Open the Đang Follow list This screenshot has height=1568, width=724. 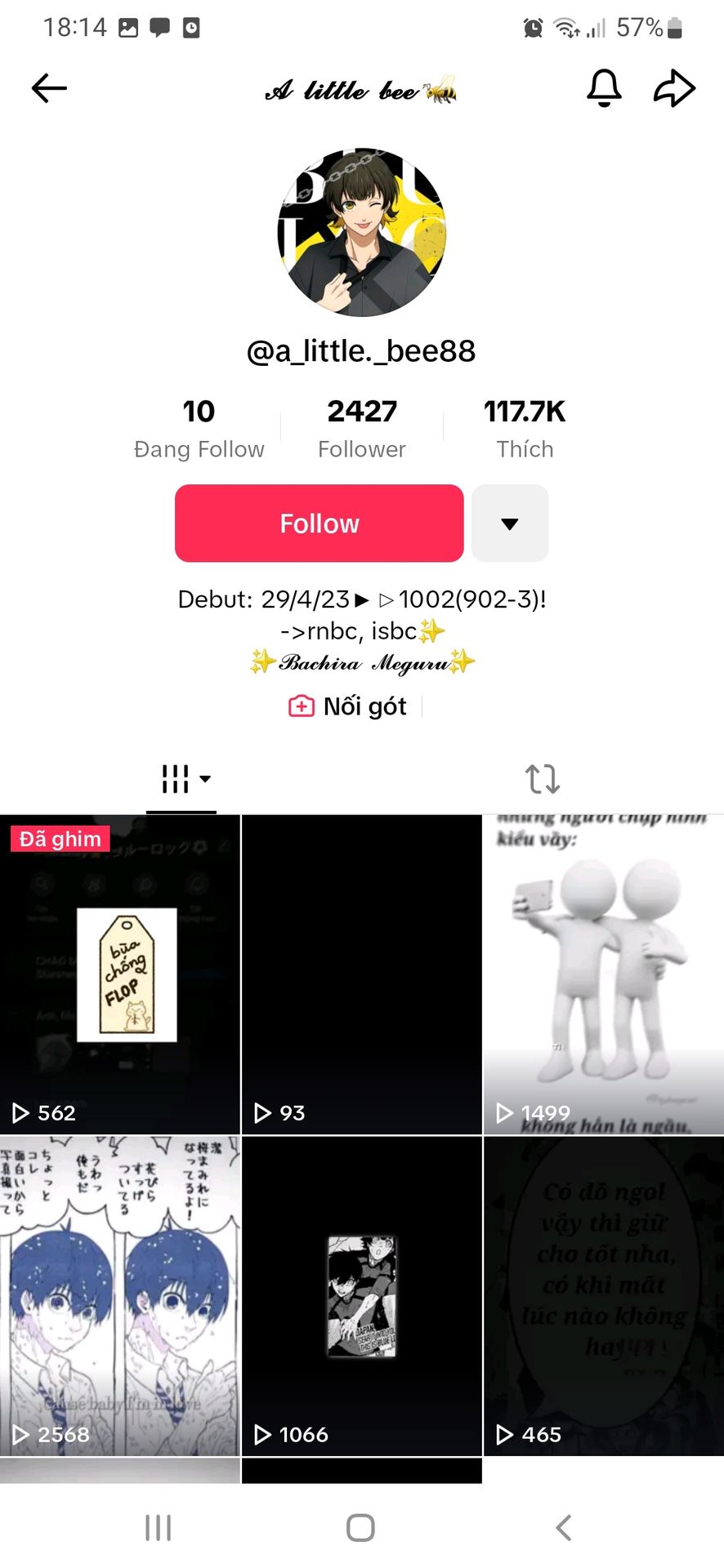click(199, 429)
